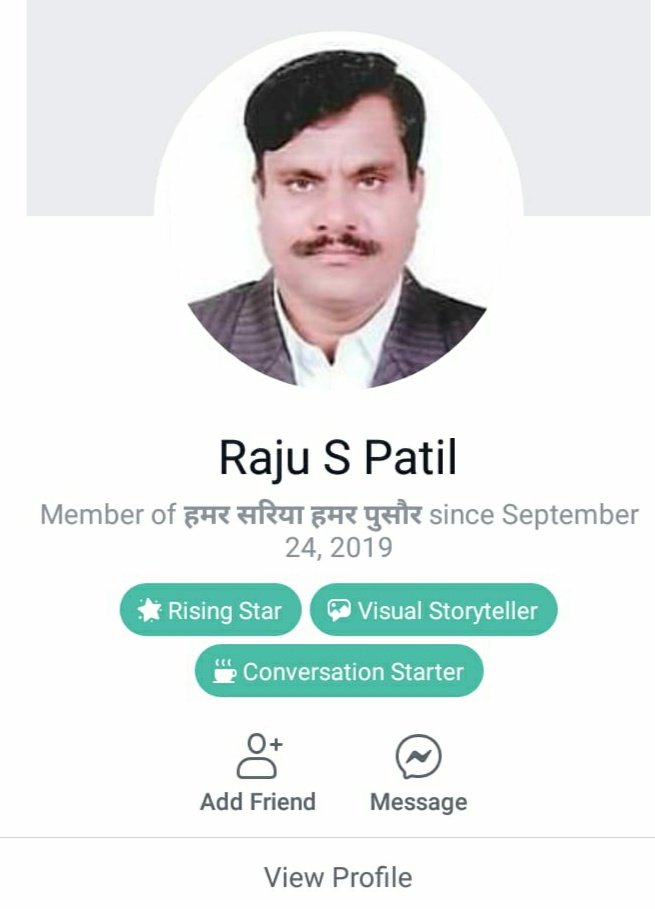Tap the Visual Storyteller badge

tap(433, 610)
